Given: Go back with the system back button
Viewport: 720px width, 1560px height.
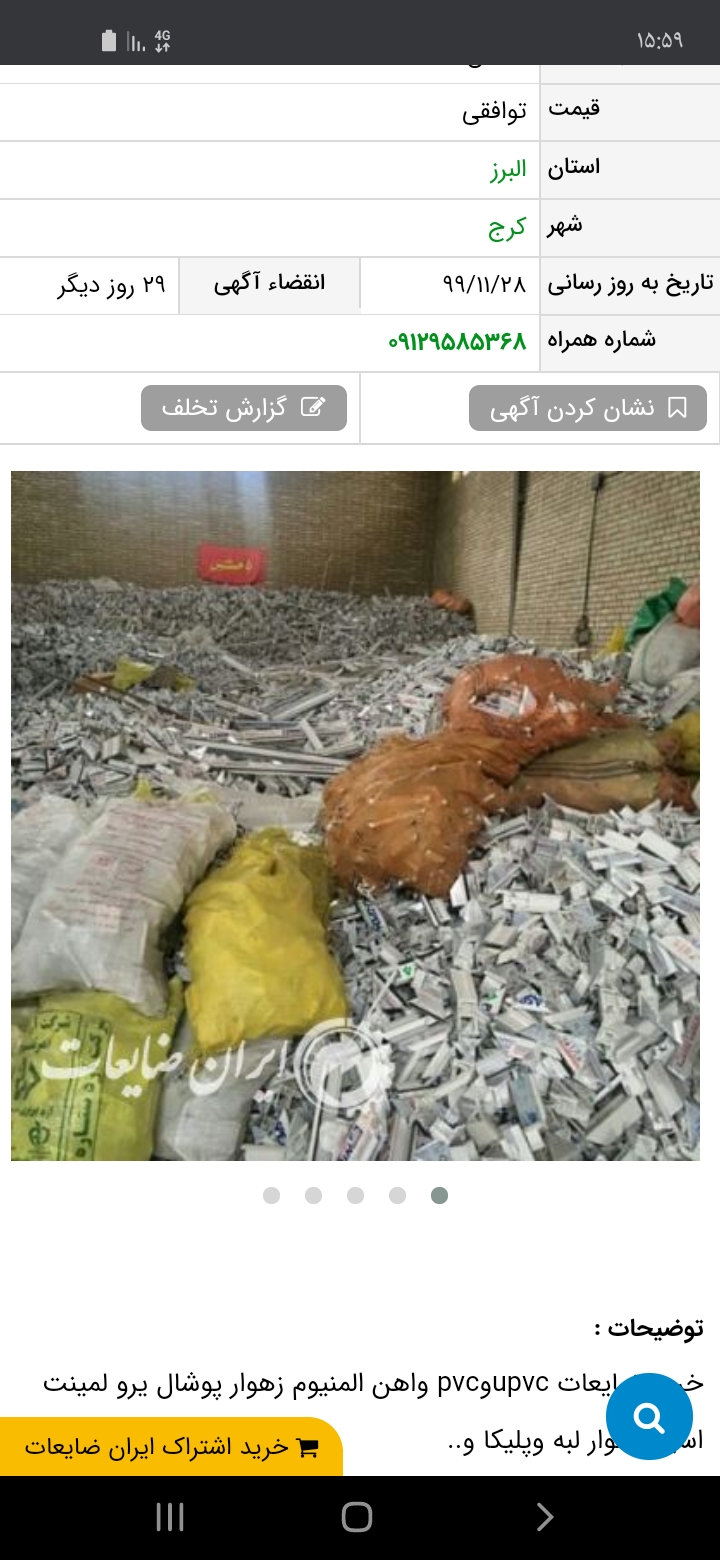Looking at the screenshot, I should pos(545,1517).
